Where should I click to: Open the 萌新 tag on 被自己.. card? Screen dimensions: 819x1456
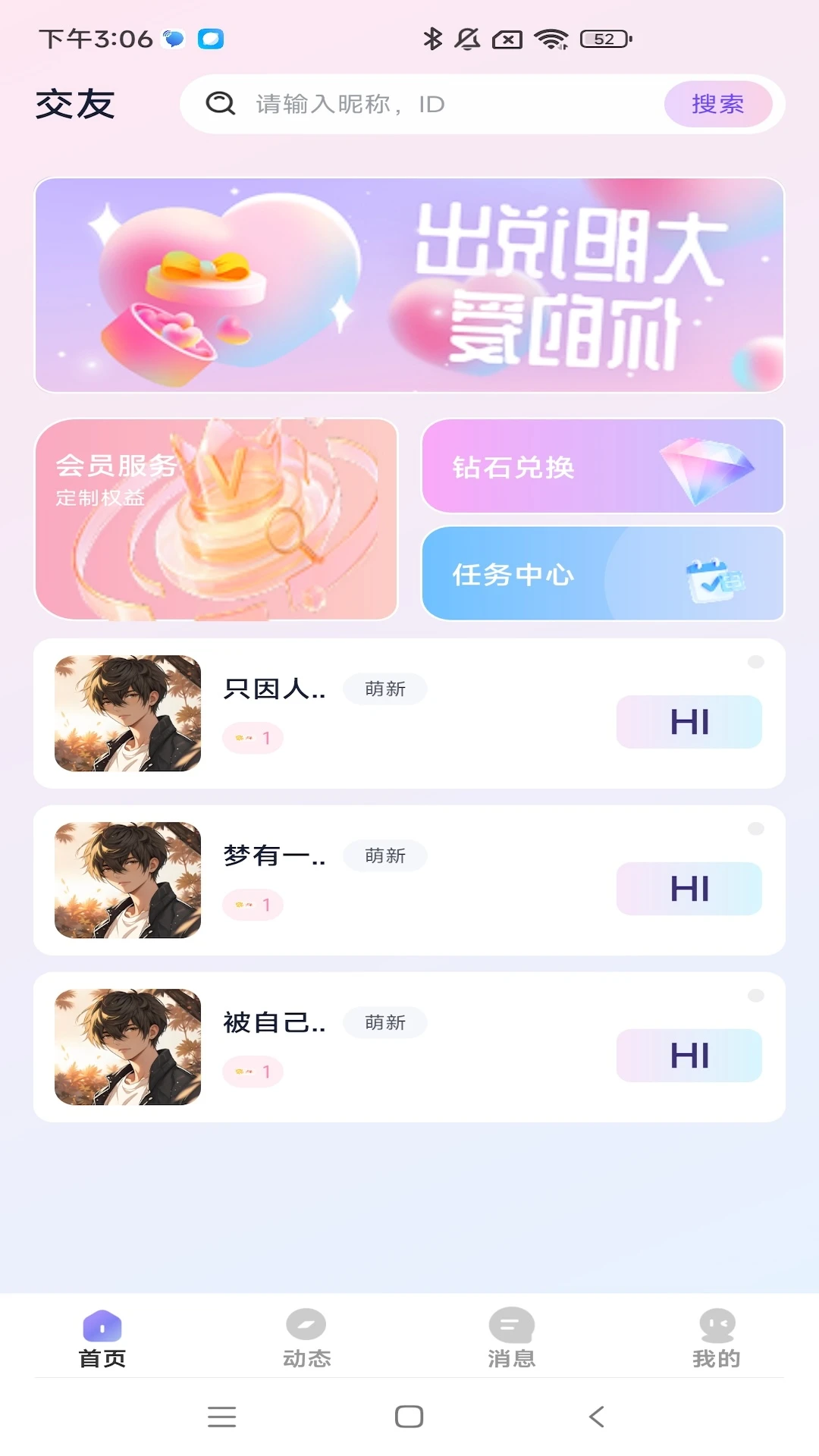(x=384, y=1022)
